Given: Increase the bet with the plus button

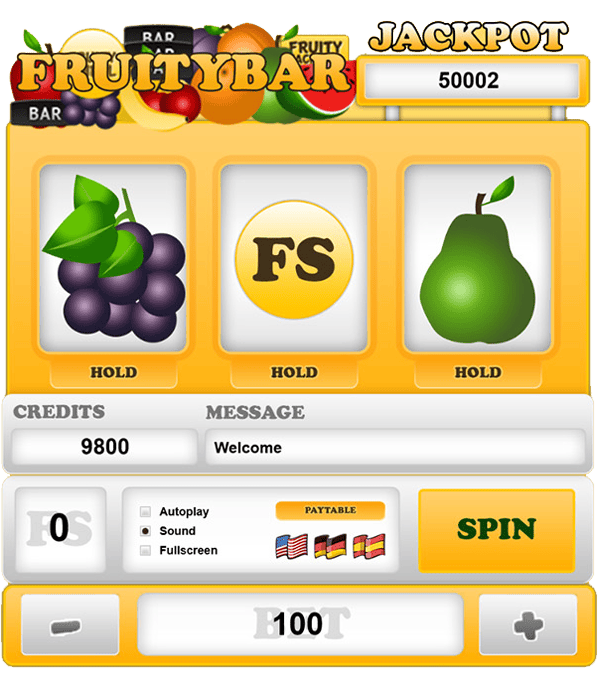Looking at the screenshot, I should tap(528, 627).
